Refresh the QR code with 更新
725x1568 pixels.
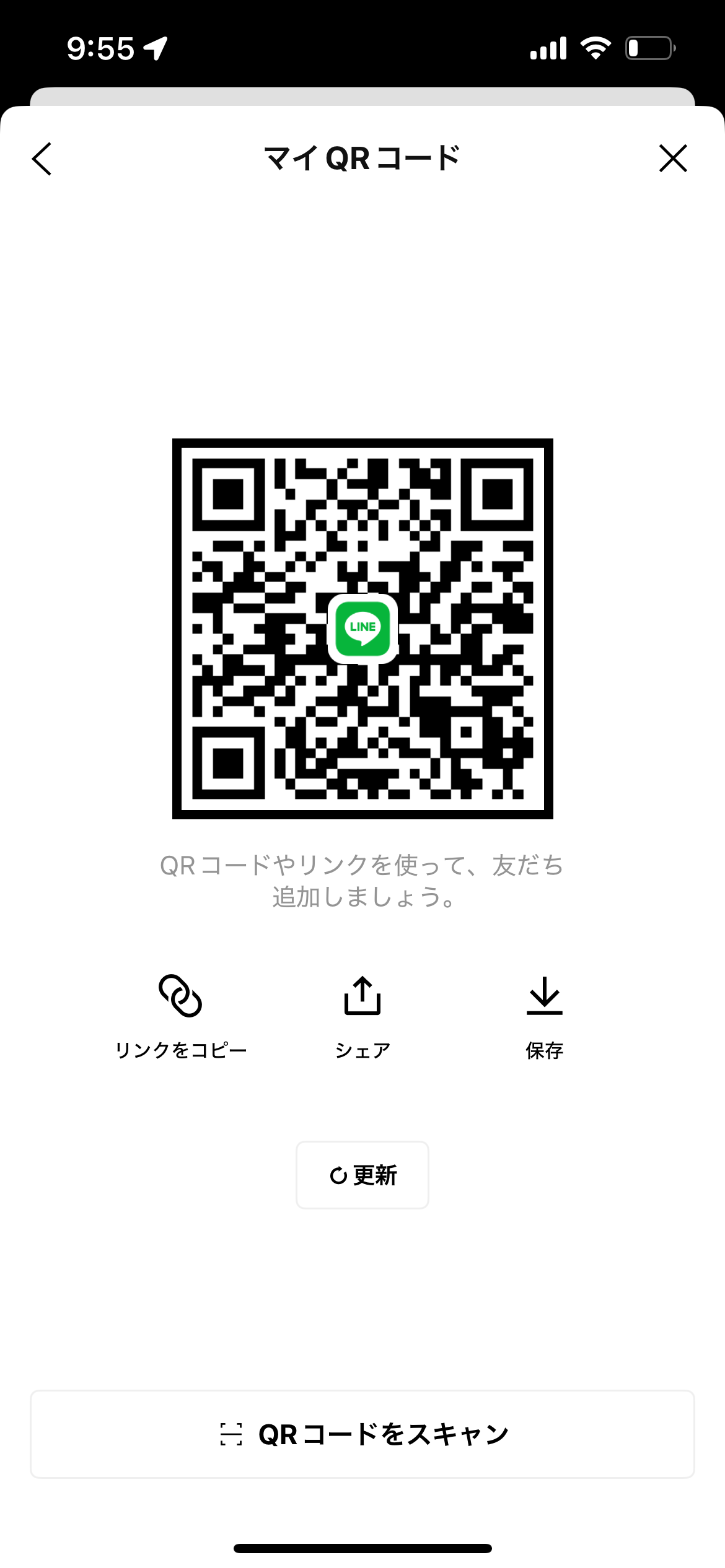[x=362, y=1175]
